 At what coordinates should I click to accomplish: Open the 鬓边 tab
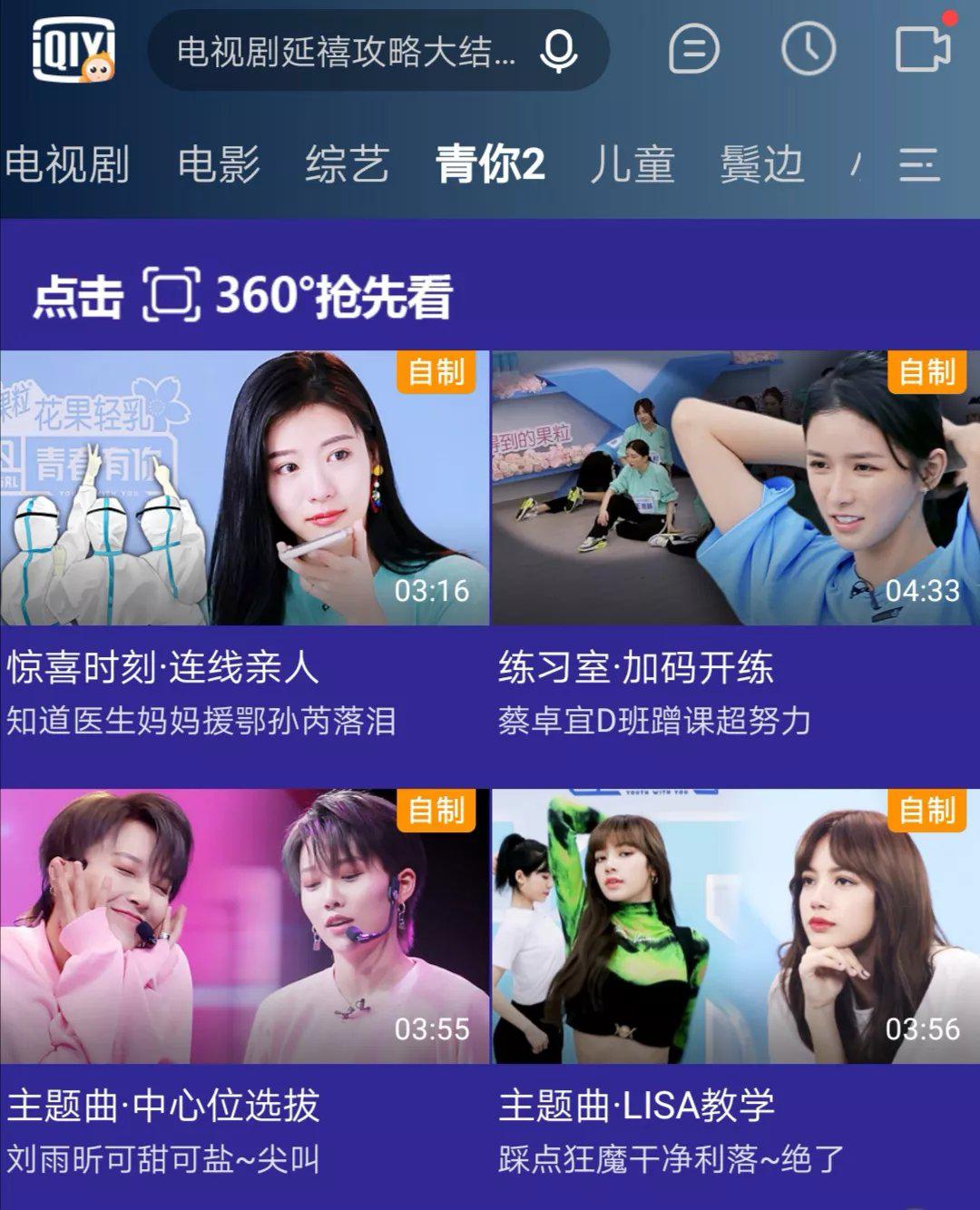point(761,165)
